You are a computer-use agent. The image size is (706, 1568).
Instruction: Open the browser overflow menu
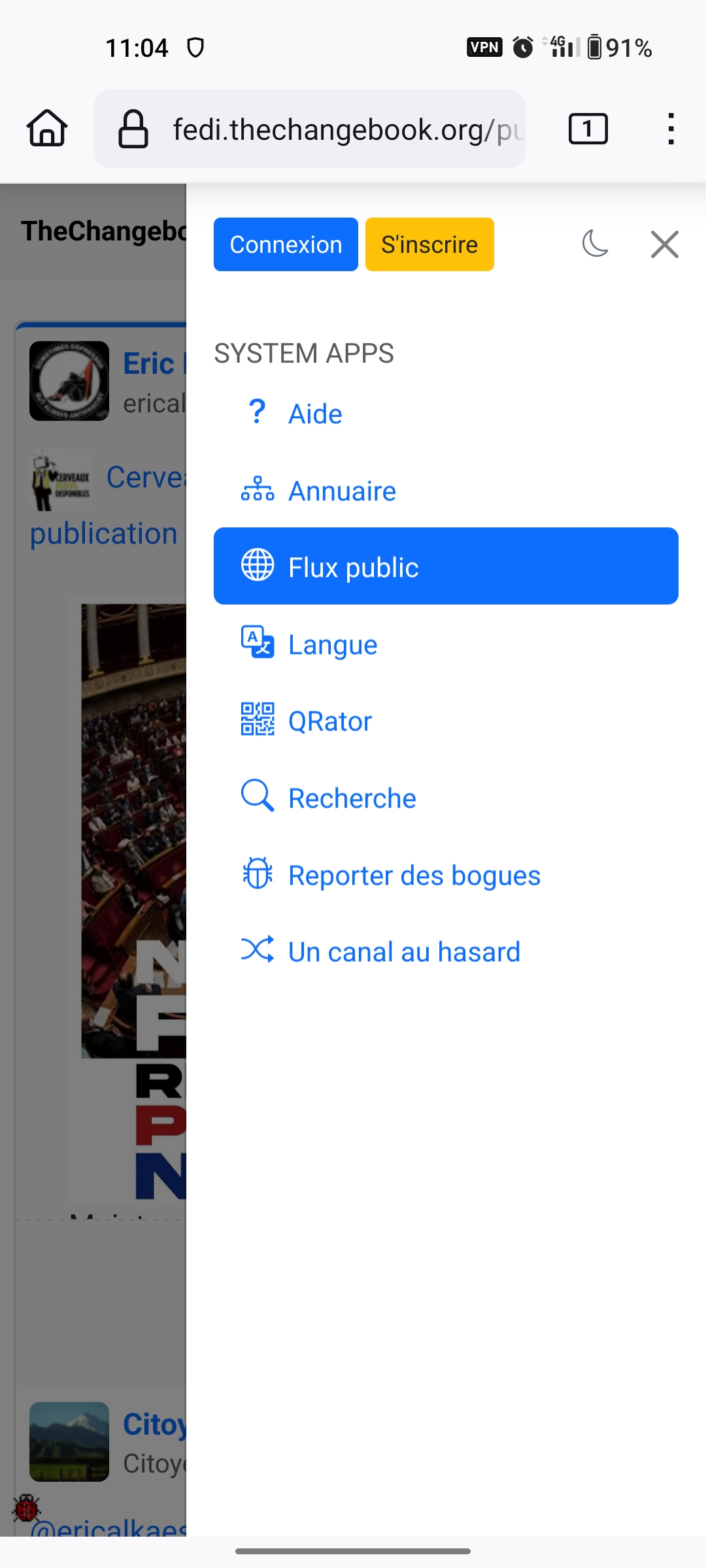pos(671,129)
